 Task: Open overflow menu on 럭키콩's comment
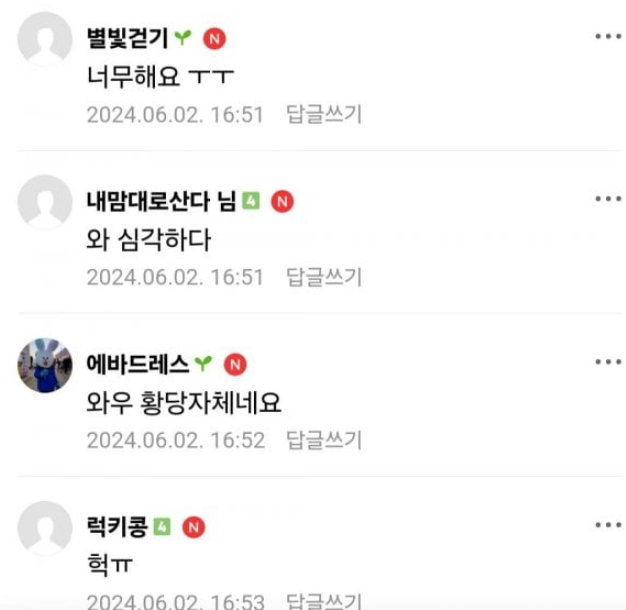[x=608, y=525]
